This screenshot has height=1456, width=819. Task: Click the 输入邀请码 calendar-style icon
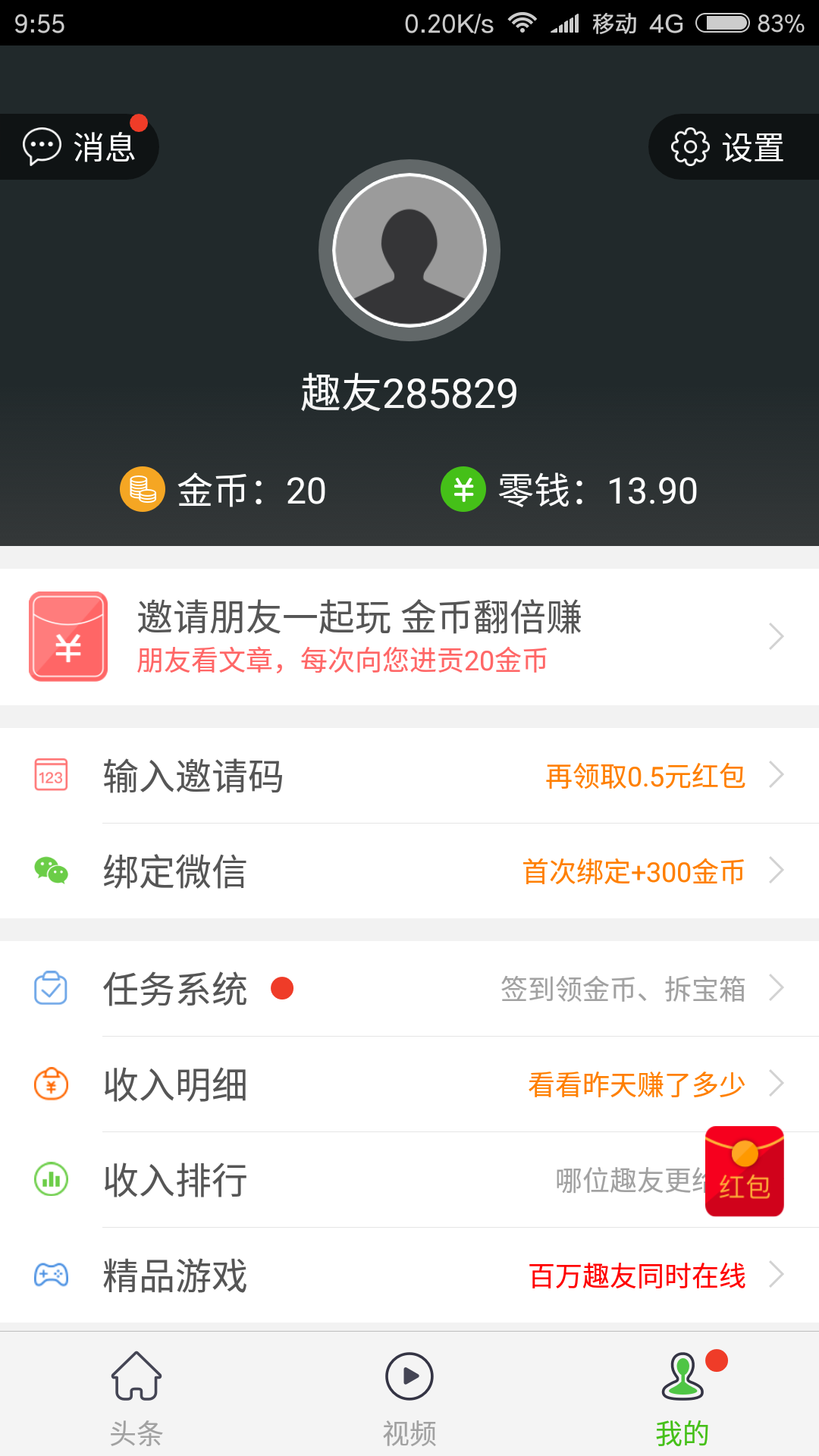click(49, 775)
